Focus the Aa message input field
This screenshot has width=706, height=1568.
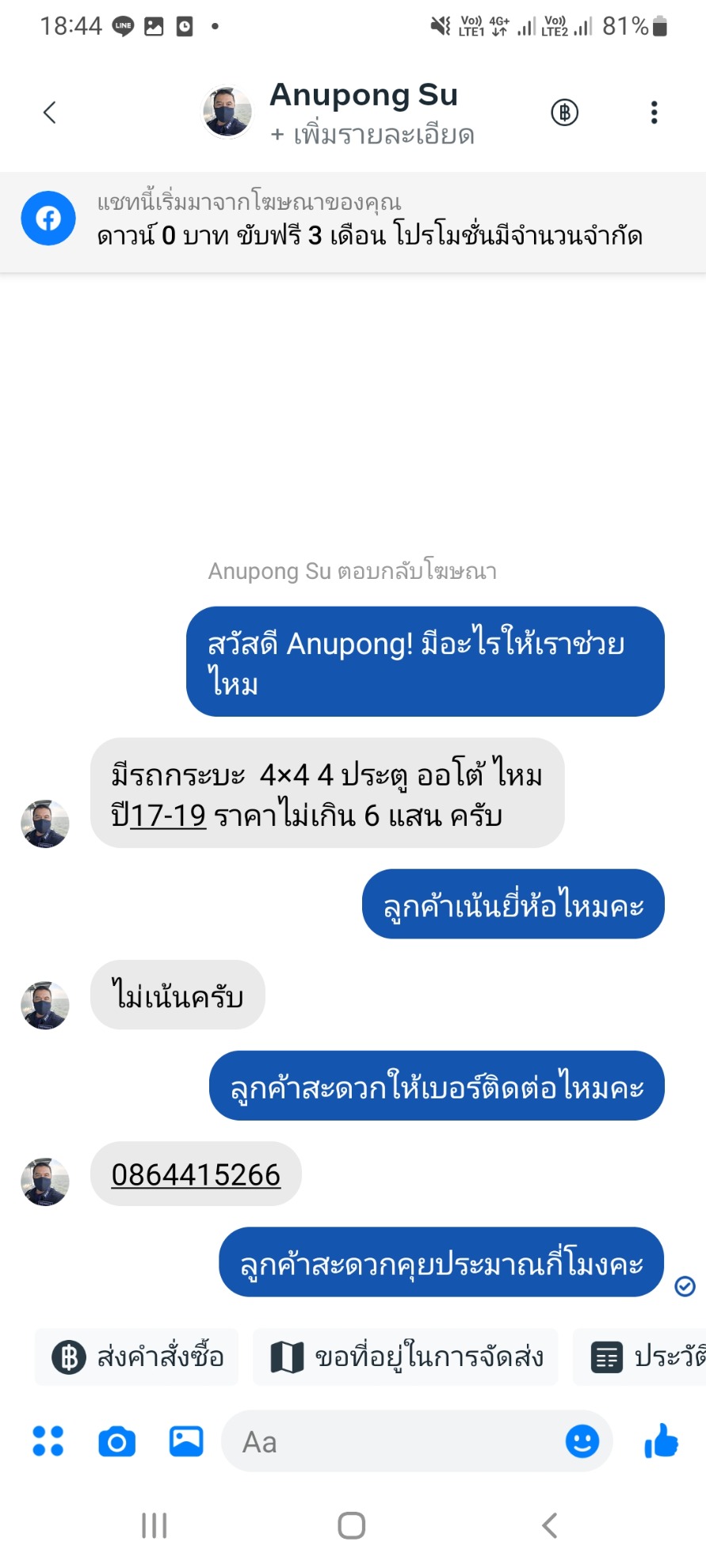click(392, 1441)
